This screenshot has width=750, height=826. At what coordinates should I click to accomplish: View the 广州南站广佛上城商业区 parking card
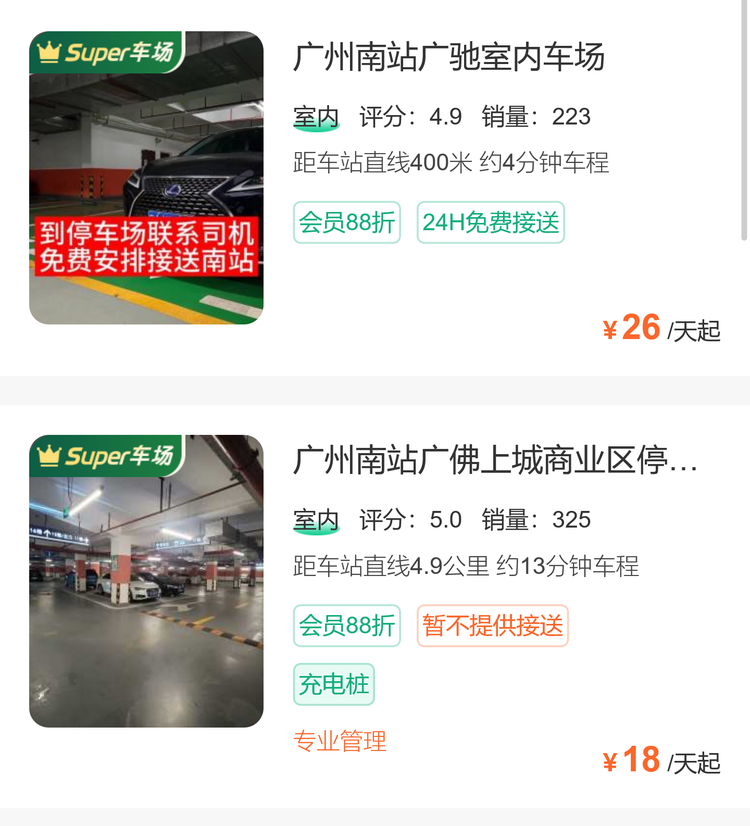tap(495, 461)
